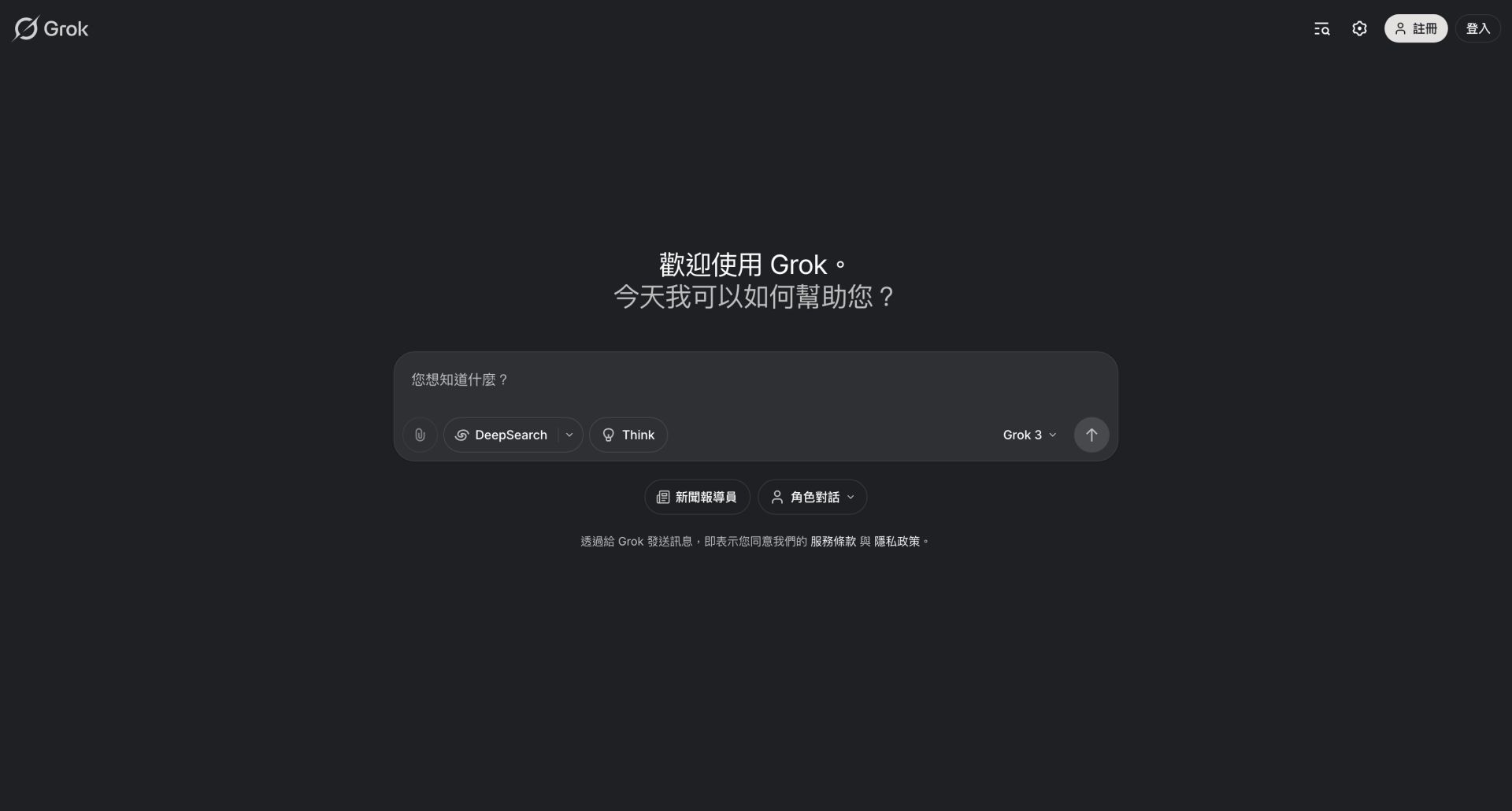Turn on Think mode
This screenshot has width=1512, height=811.
628,435
